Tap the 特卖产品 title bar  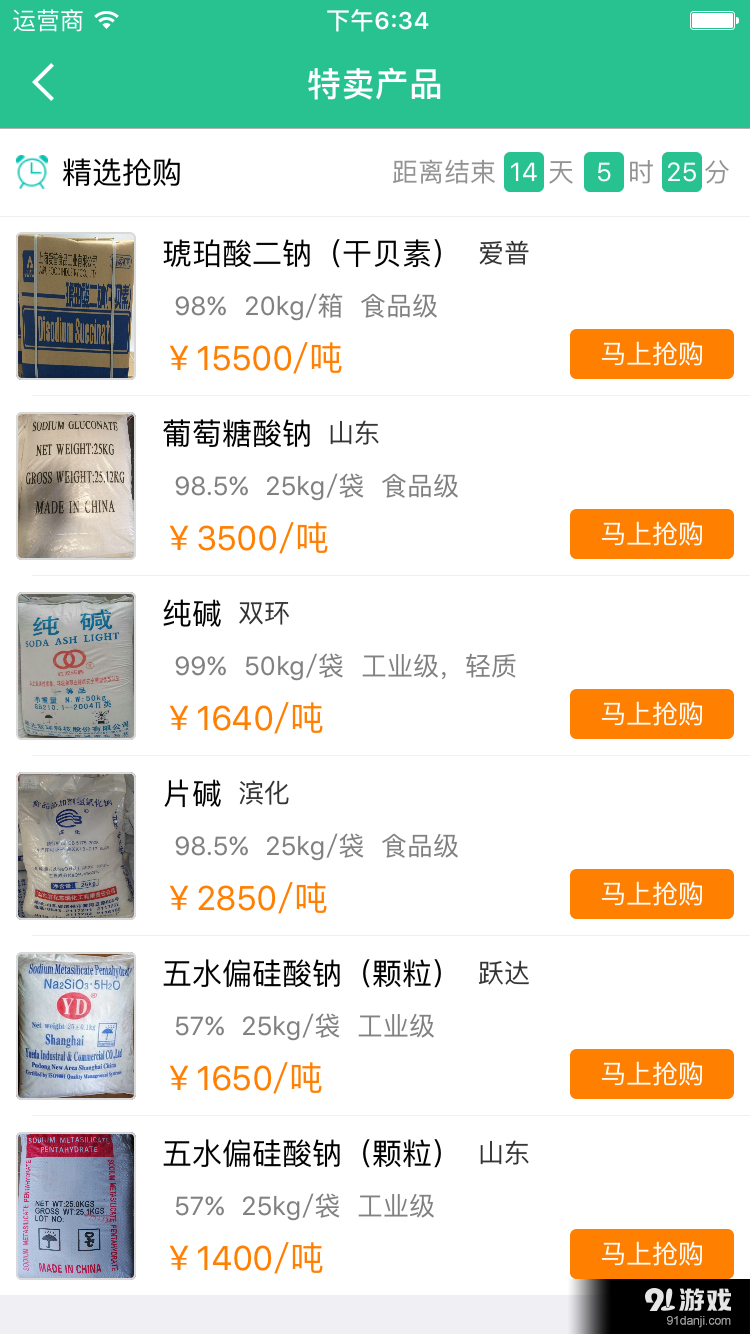375,83
